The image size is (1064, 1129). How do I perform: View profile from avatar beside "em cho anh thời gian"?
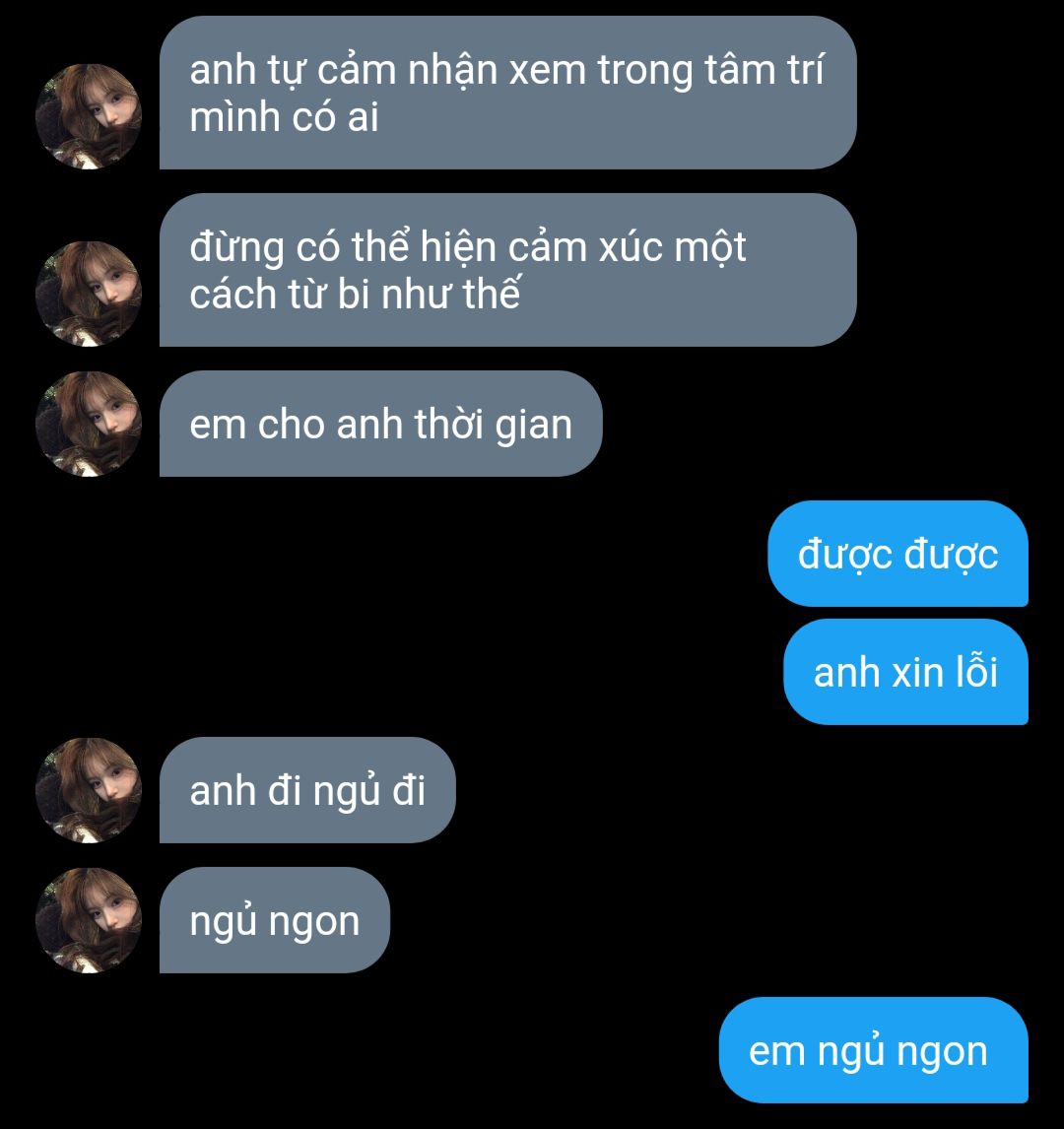89,424
